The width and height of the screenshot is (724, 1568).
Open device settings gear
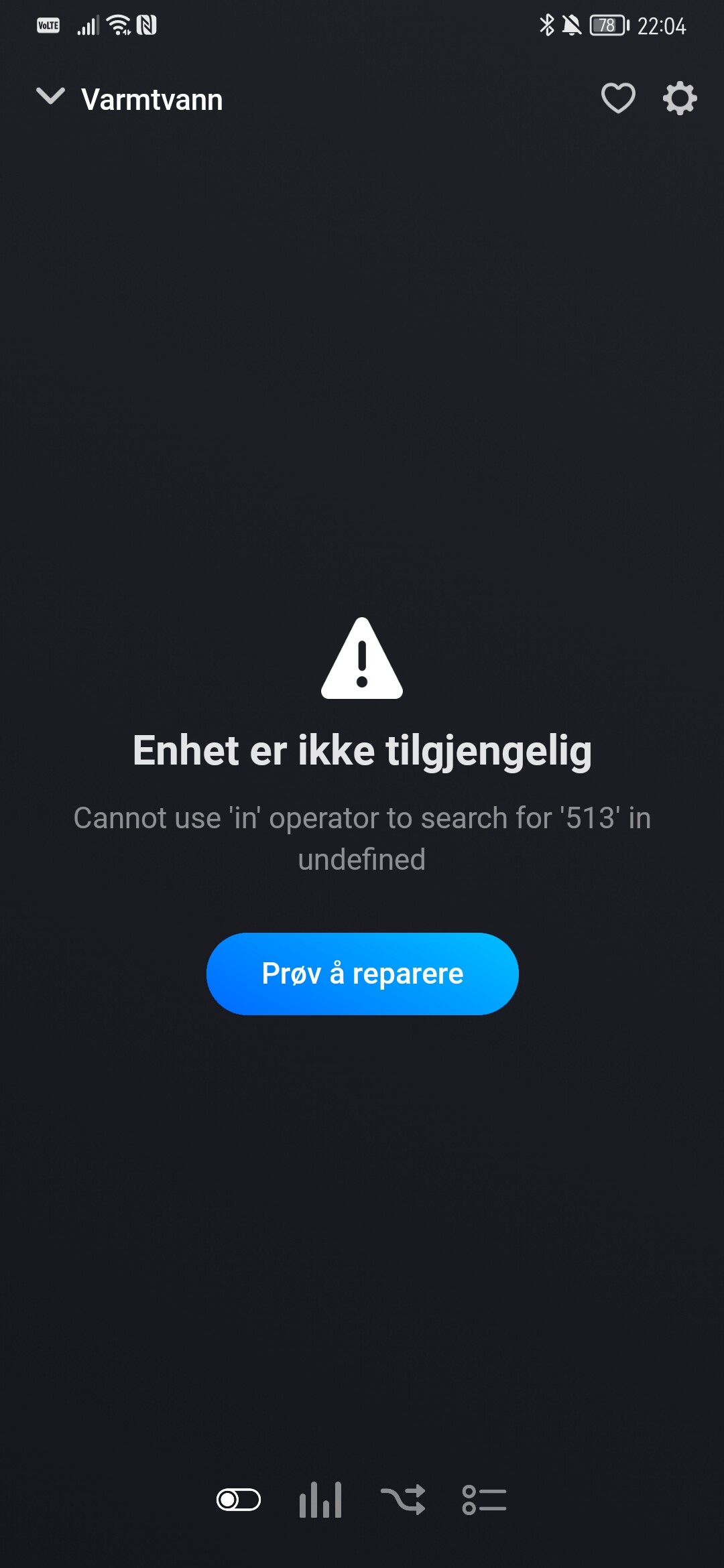click(x=680, y=99)
